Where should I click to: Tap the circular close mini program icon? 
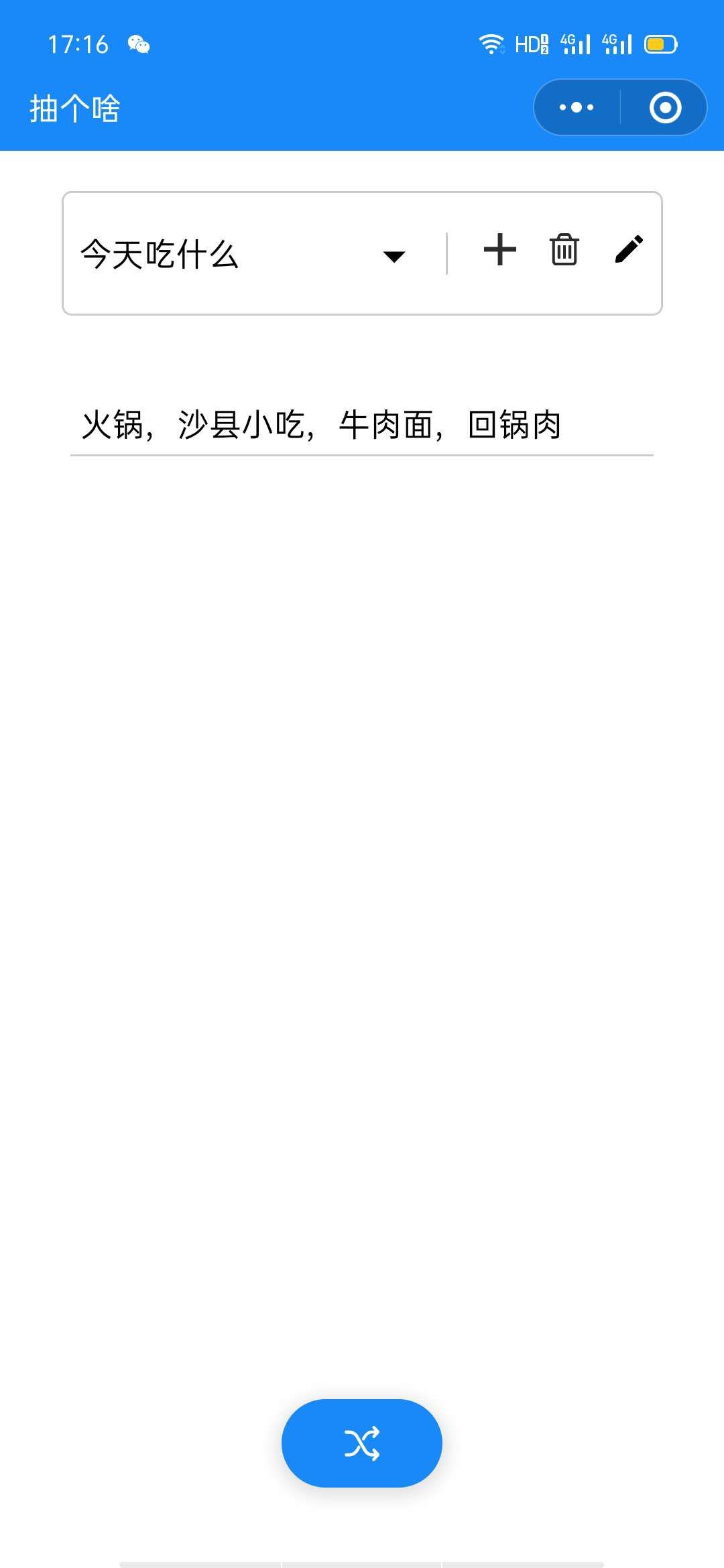click(x=664, y=107)
